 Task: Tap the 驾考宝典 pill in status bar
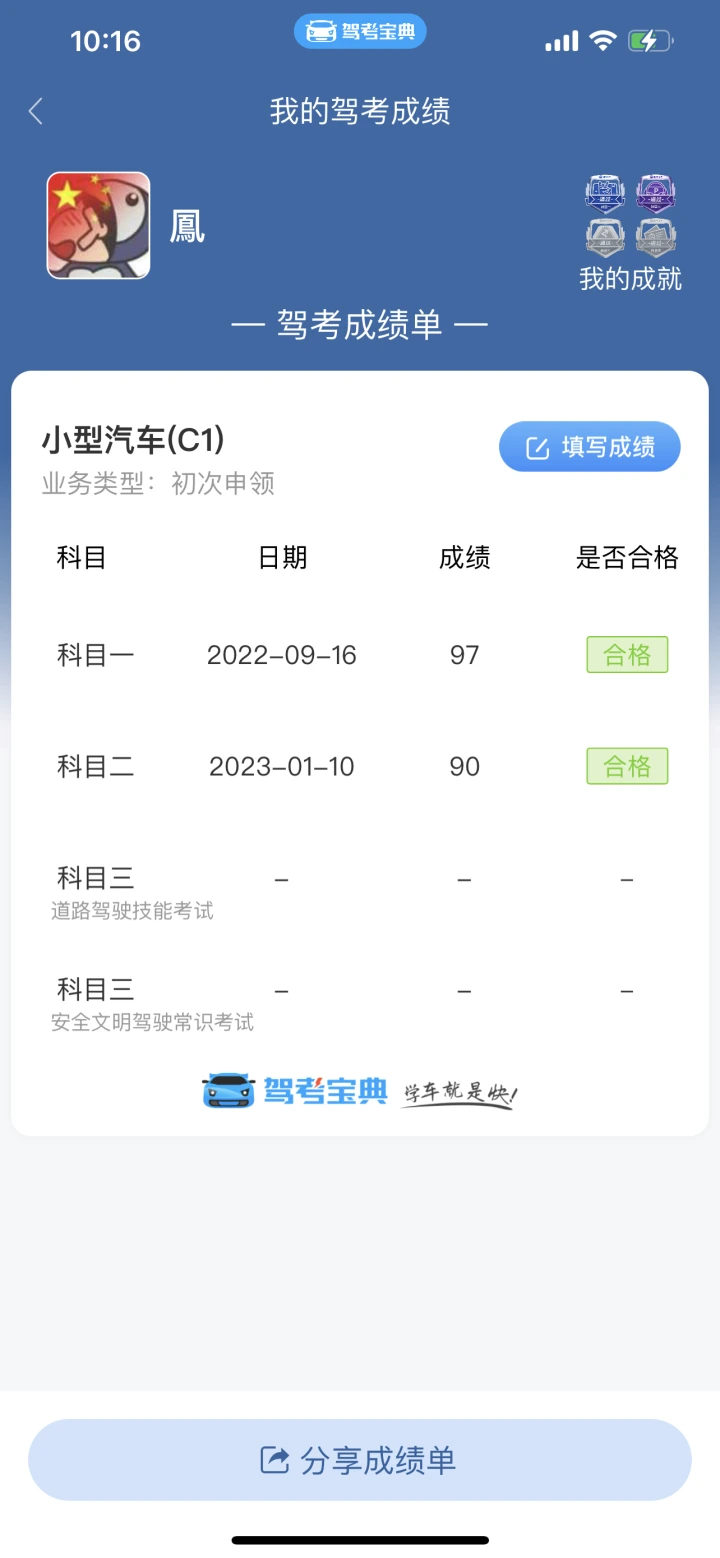pos(360,32)
